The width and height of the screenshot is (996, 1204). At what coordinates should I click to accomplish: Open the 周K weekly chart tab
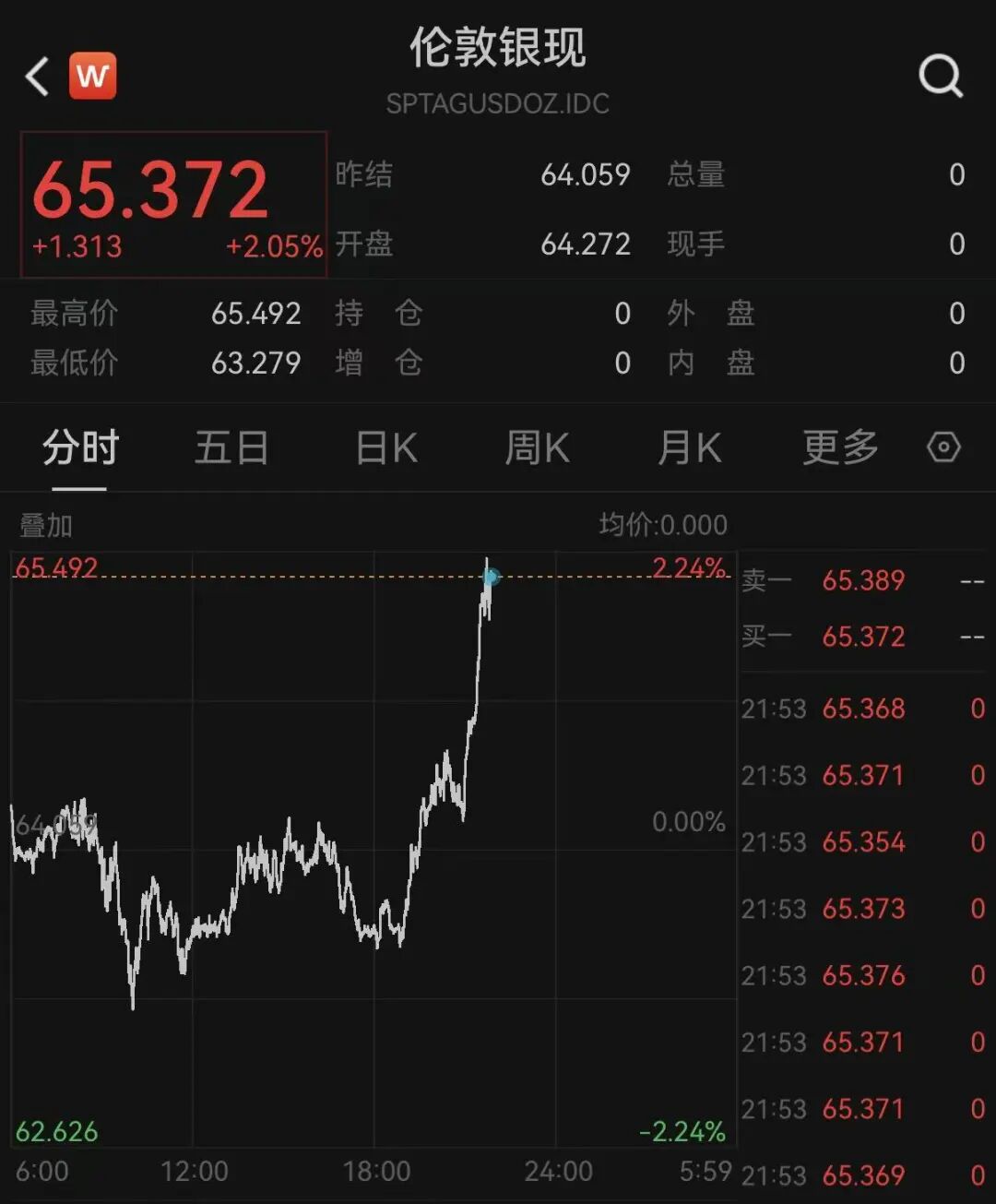538,448
